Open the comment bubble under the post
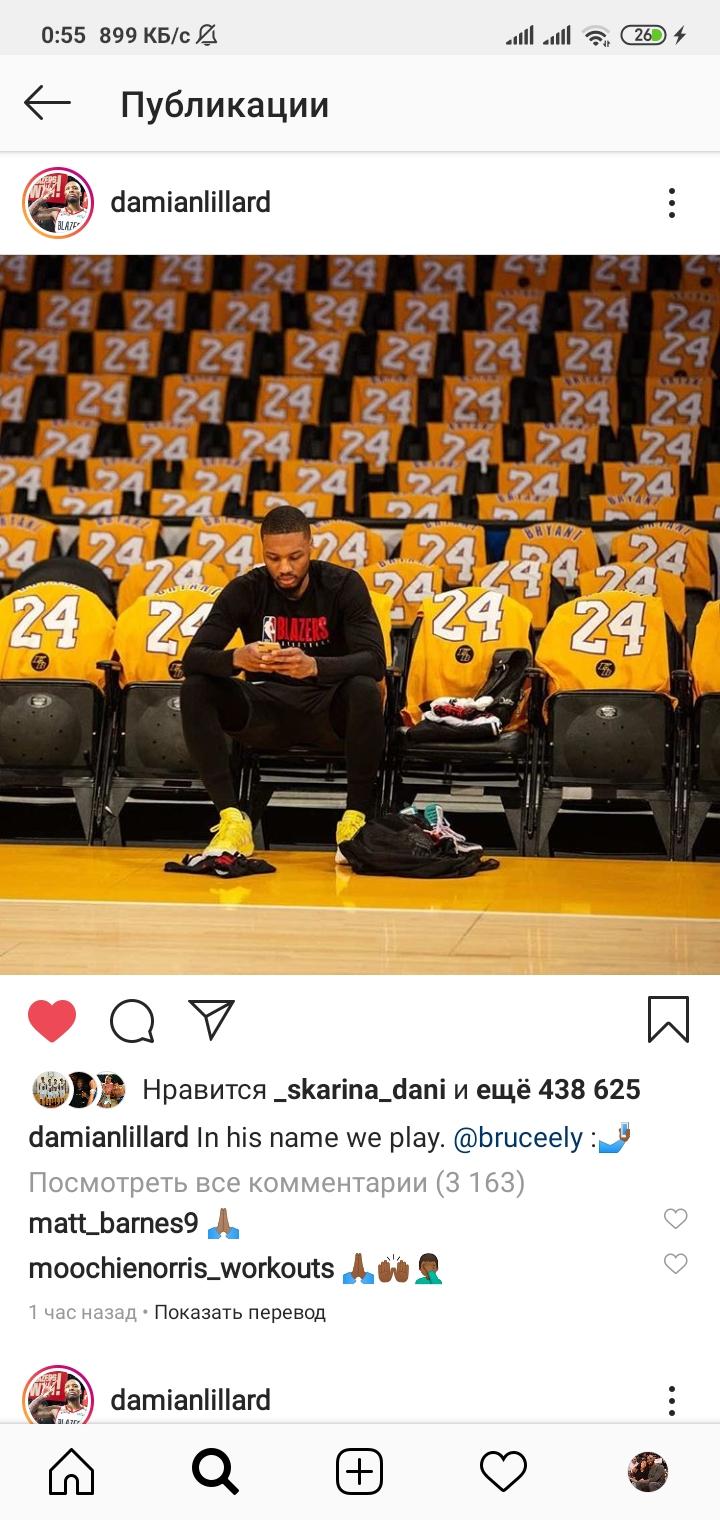Screen dimensions: 720x1520 coord(132,1021)
